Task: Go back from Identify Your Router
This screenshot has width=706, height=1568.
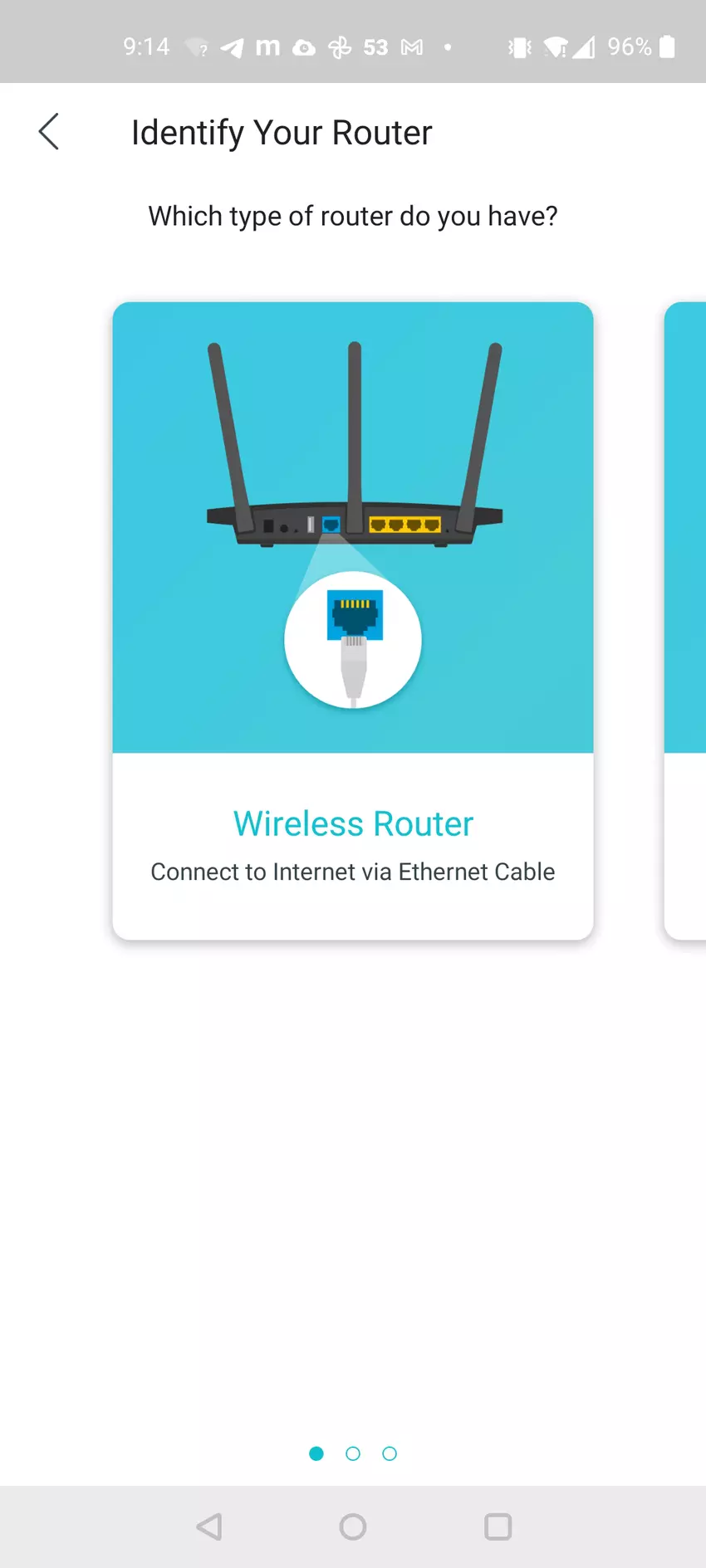Action: tap(49, 132)
